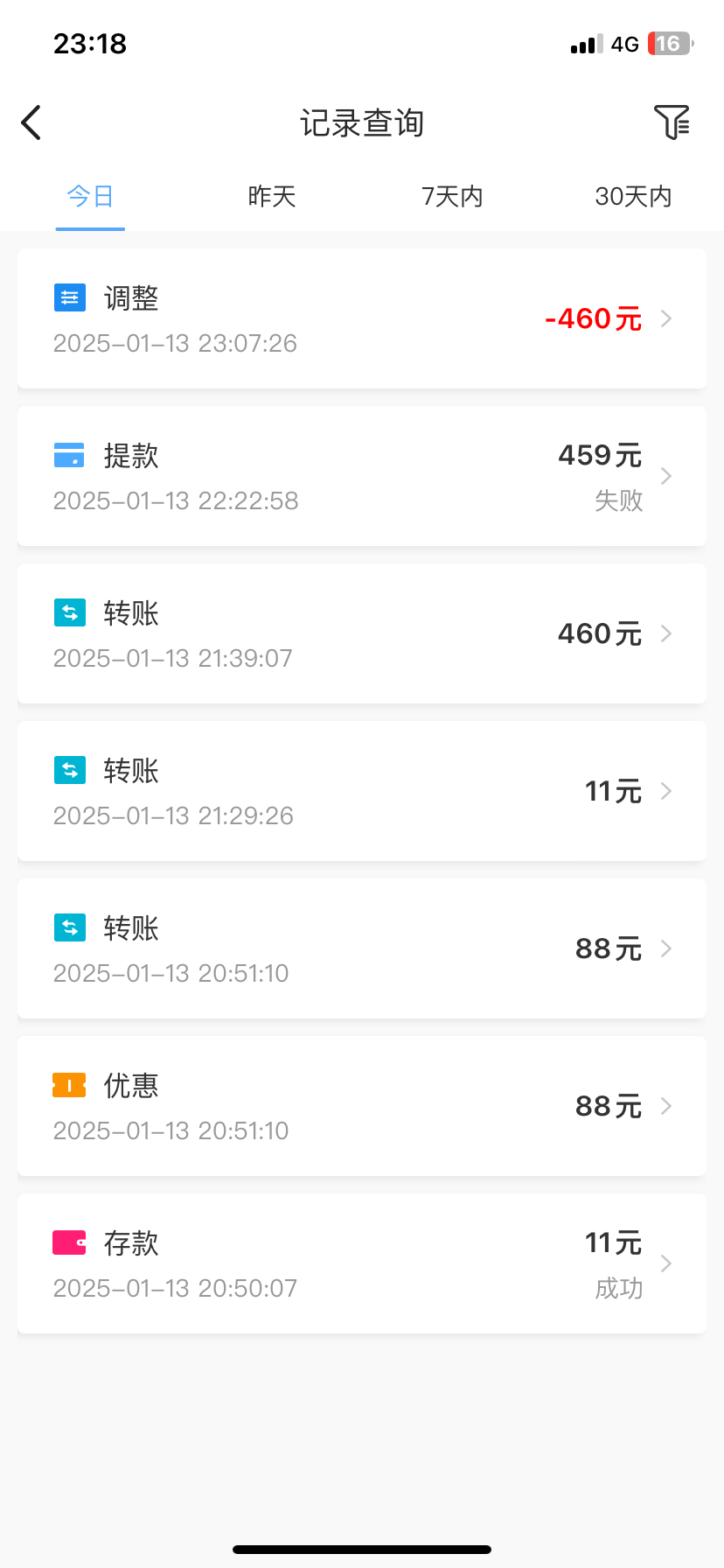View details of the 转账 88元 record
This screenshot has height=1568, width=724.
tap(362, 948)
